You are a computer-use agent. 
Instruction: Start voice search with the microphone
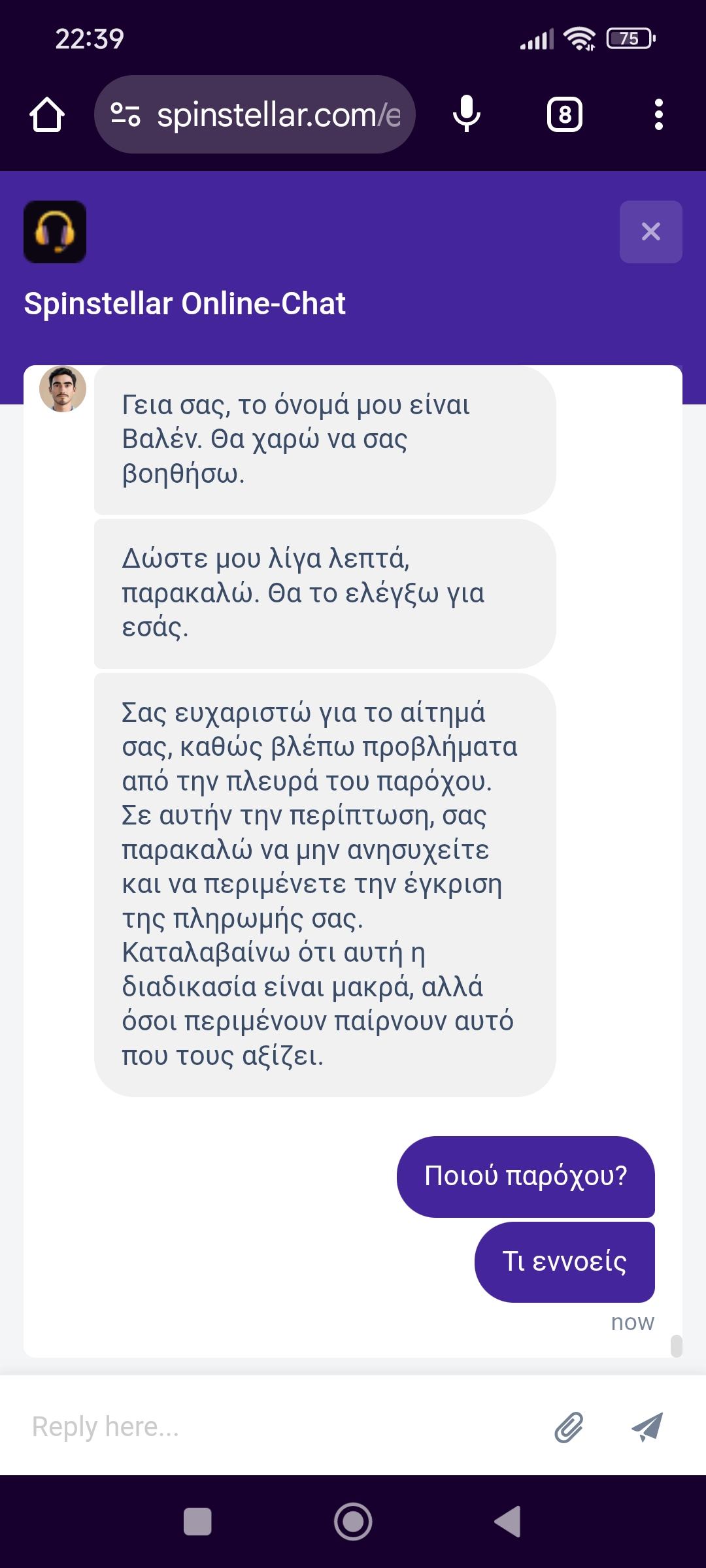[467, 115]
